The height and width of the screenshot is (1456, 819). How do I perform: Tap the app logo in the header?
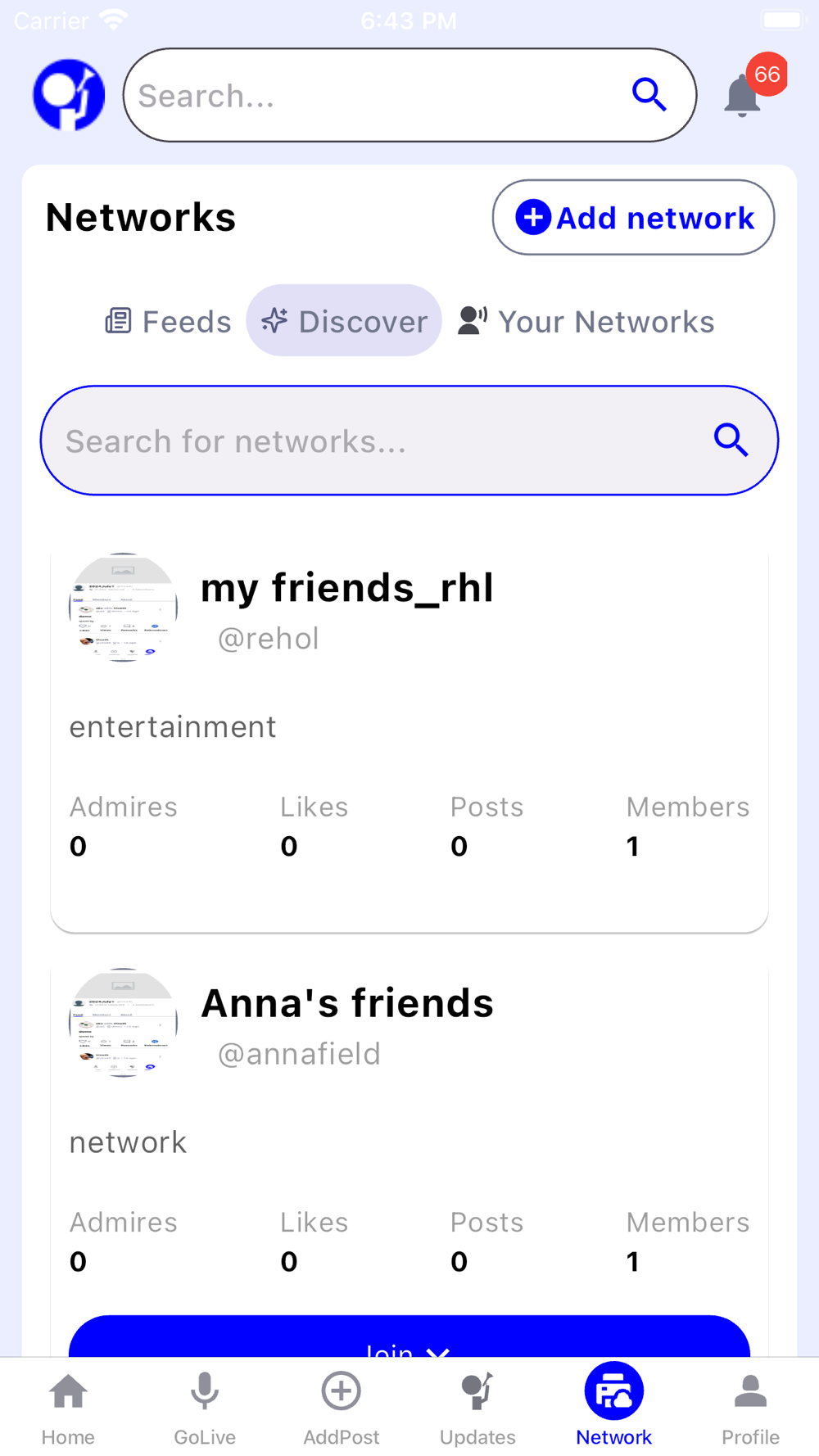click(x=69, y=95)
